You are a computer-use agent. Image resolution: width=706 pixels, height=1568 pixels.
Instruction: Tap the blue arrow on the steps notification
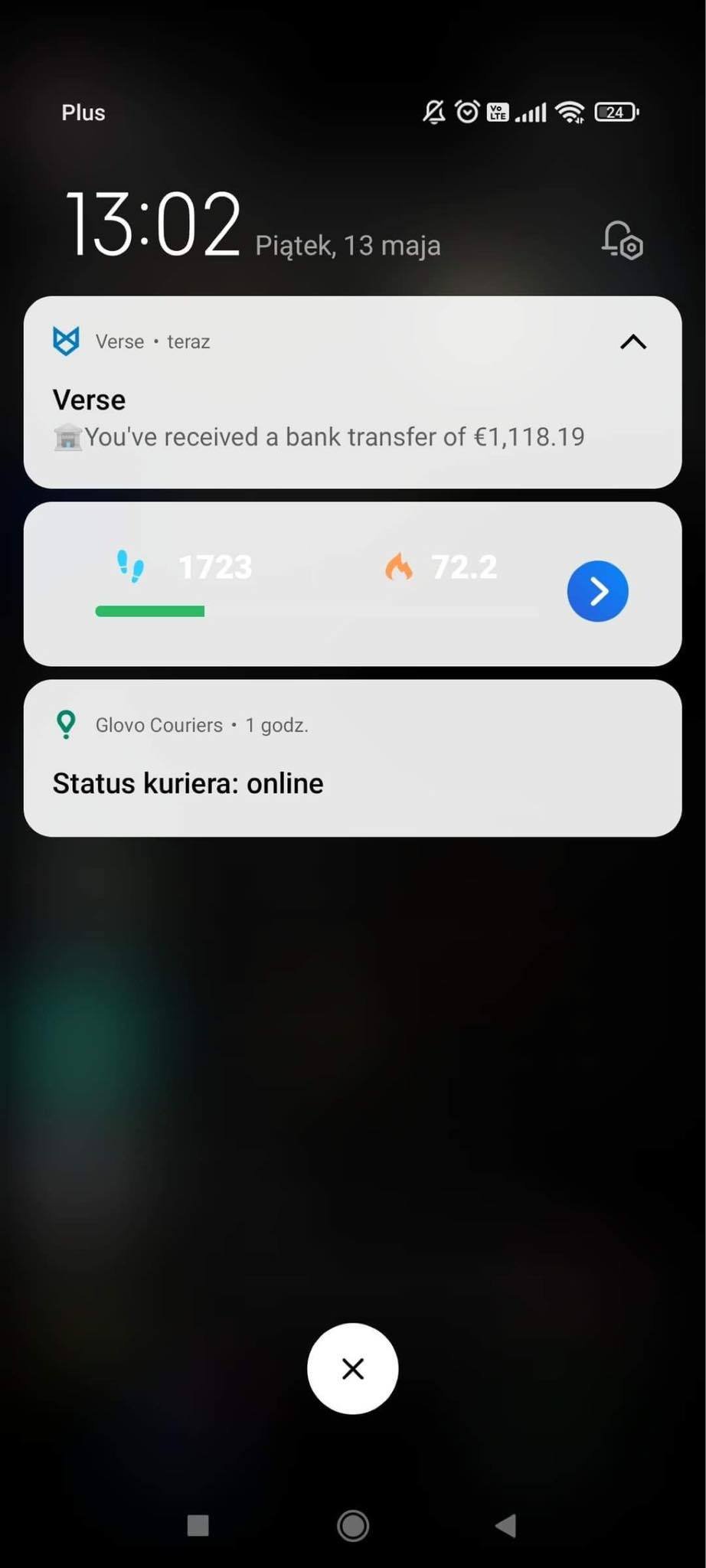click(597, 590)
